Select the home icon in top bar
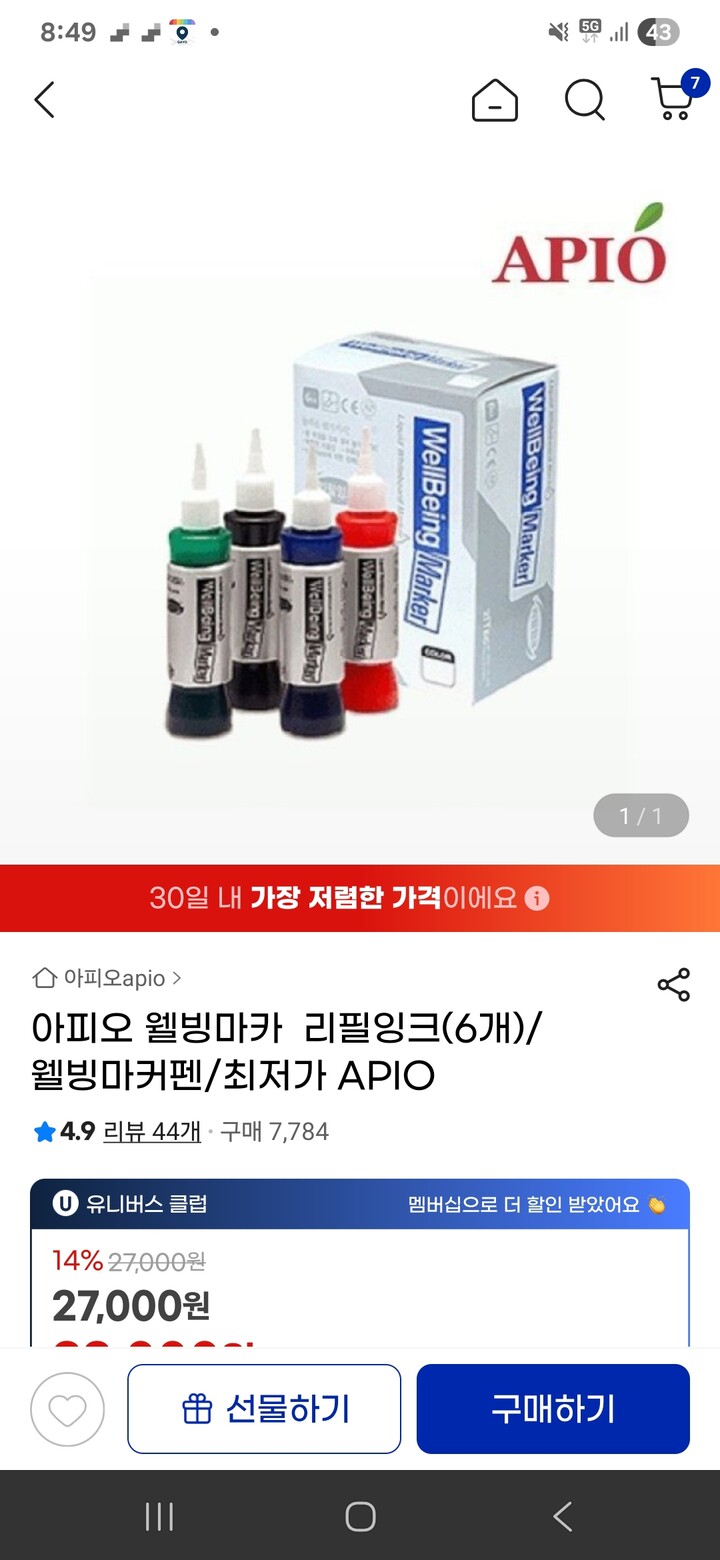Screen dimensions: 720x1560 [494, 100]
